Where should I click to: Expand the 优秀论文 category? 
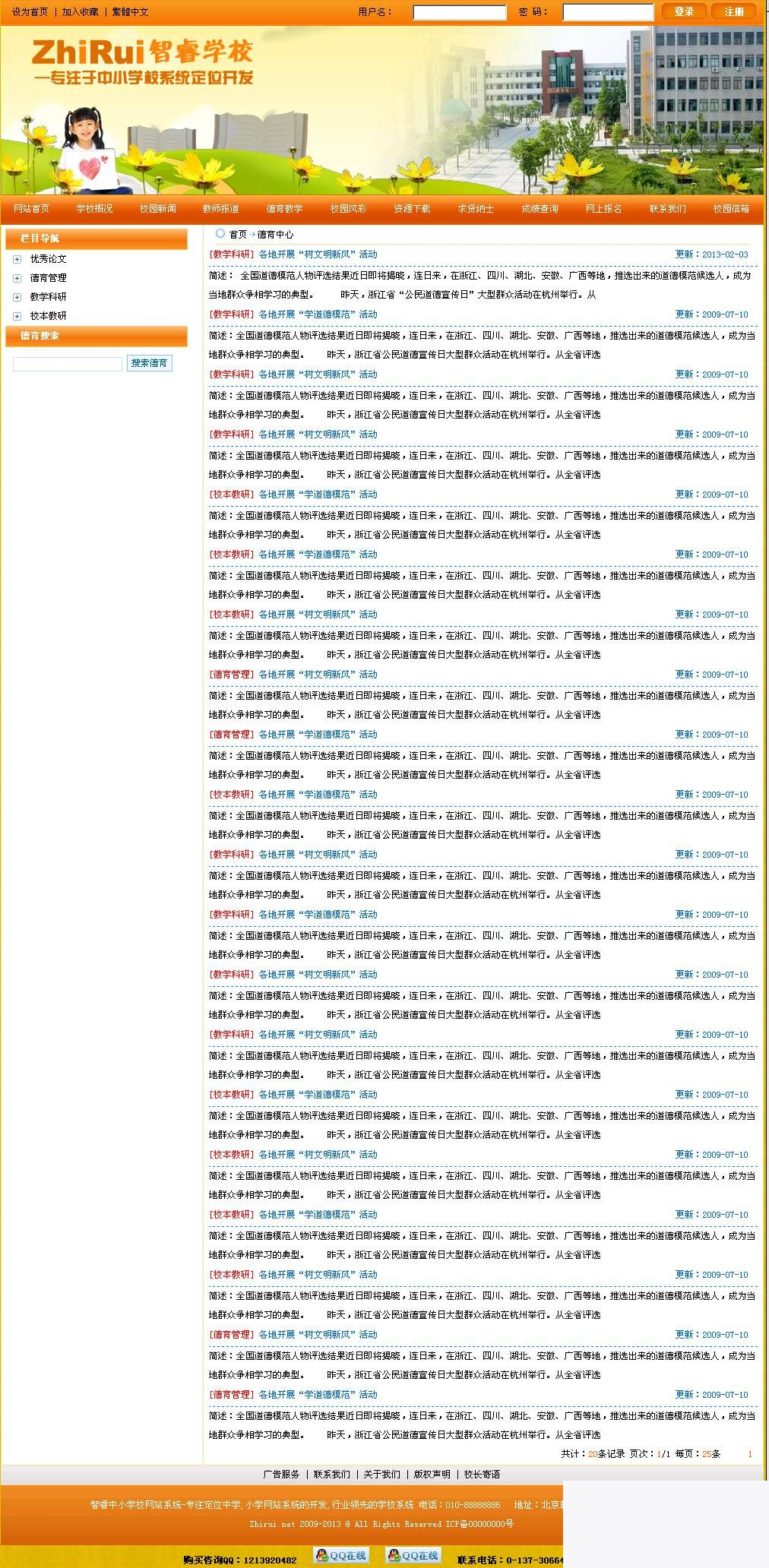(x=17, y=259)
